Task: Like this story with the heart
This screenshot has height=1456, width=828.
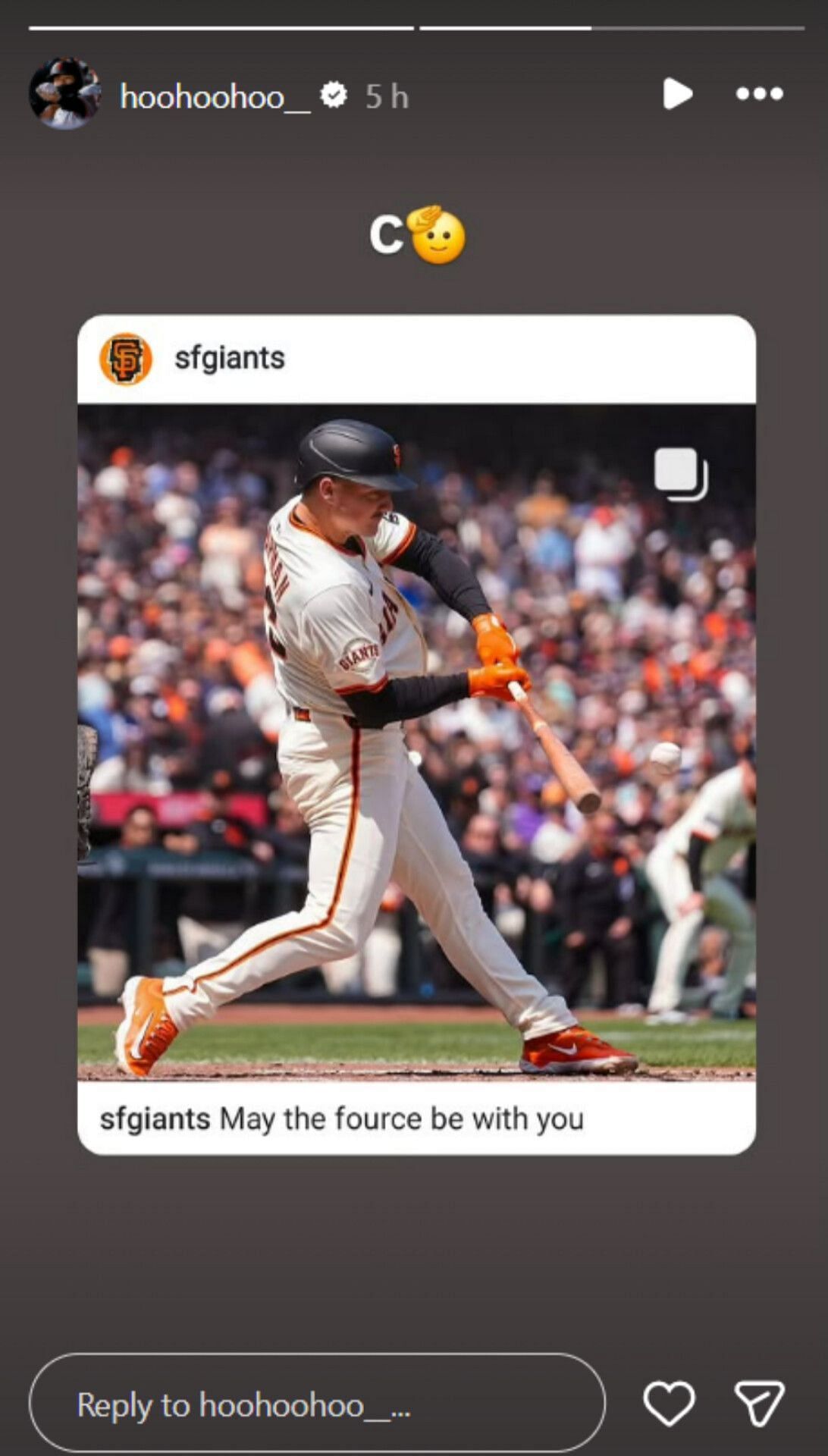Action: pos(669,1402)
